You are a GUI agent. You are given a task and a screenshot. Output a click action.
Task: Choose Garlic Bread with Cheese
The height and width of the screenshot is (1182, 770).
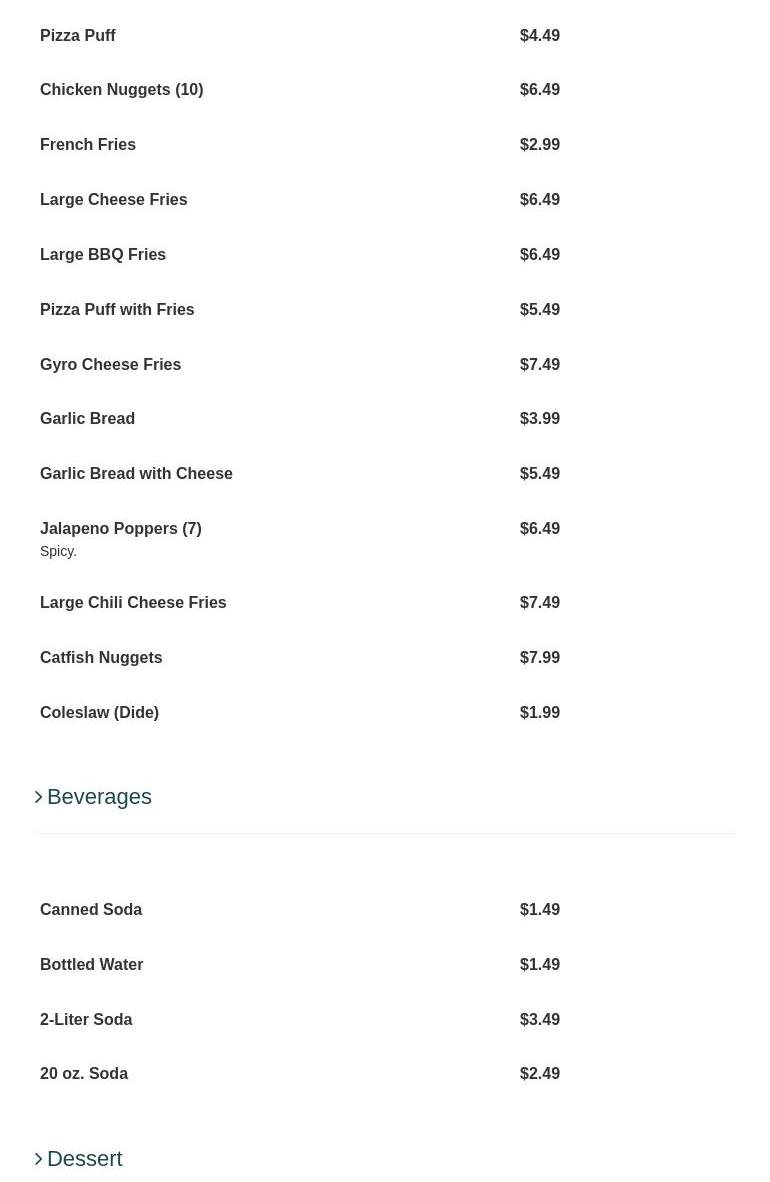pos(136,474)
